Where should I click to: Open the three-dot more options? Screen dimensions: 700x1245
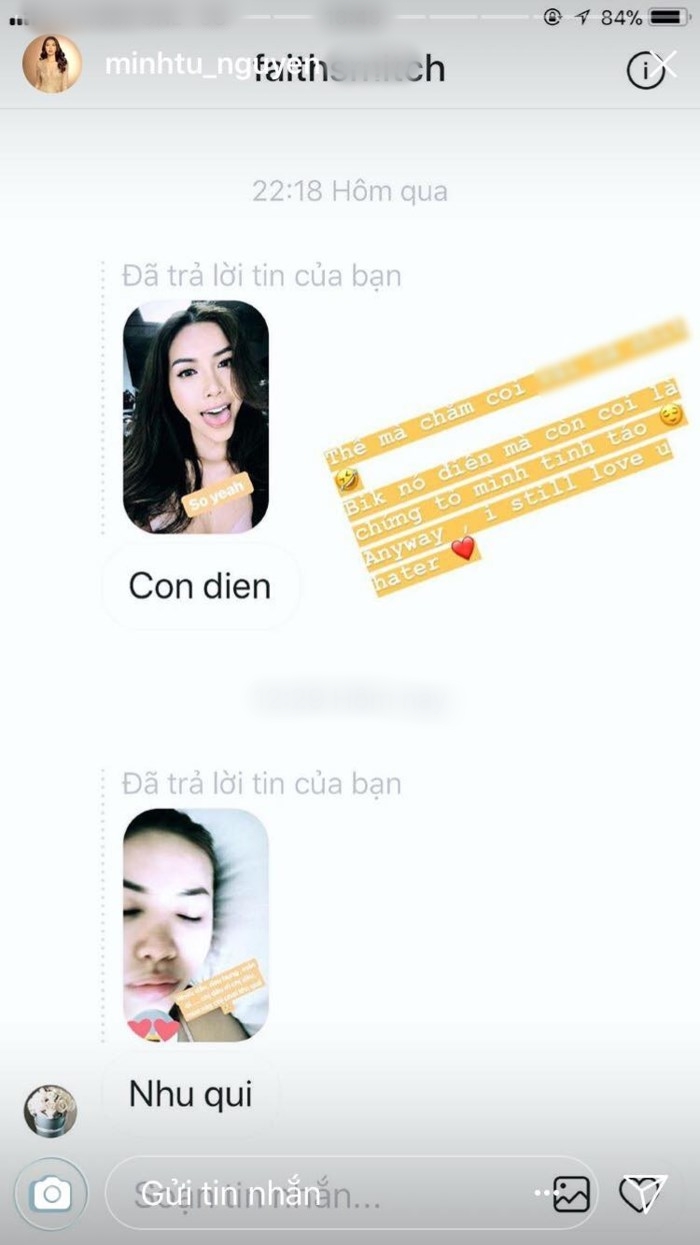point(543,1193)
